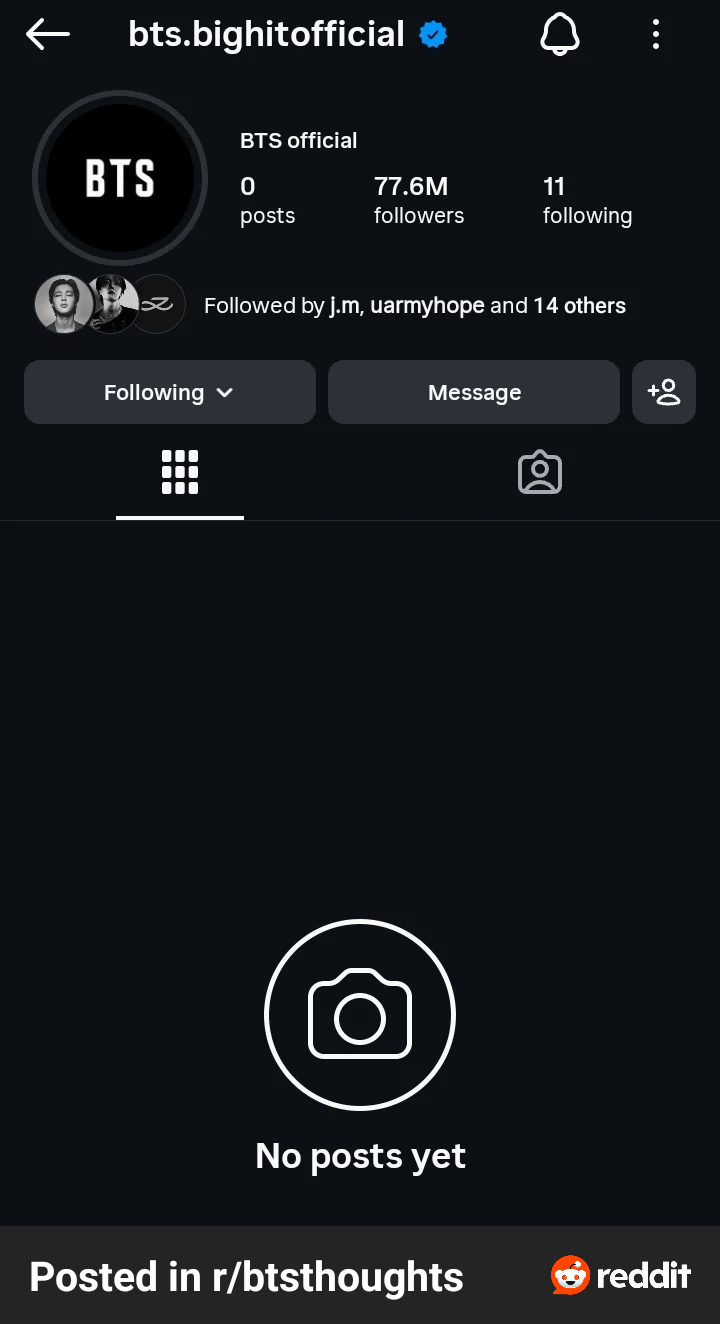This screenshot has width=720, height=1324.
Task: View the 11 following accounts
Action: pyautogui.click(x=587, y=200)
